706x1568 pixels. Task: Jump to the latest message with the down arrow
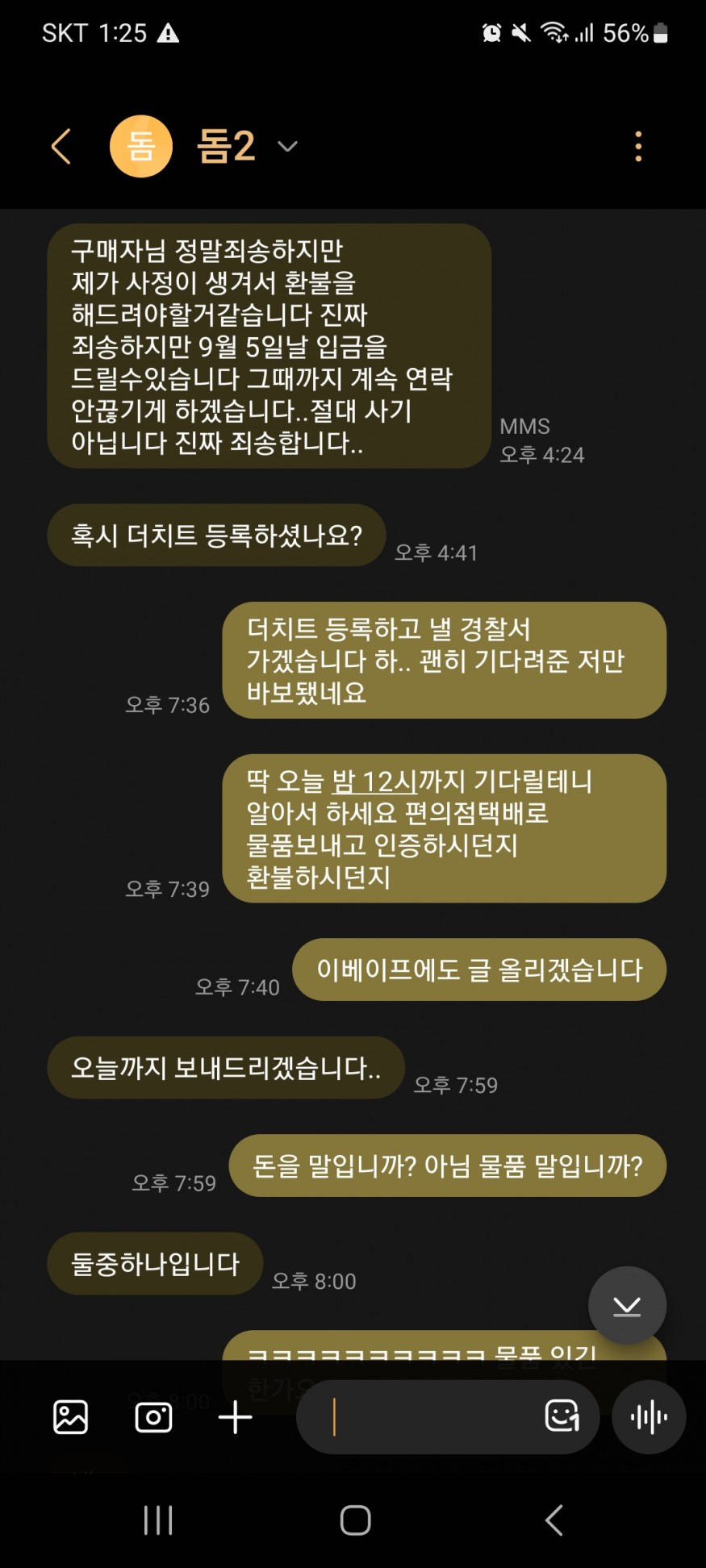tap(627, 1305)
